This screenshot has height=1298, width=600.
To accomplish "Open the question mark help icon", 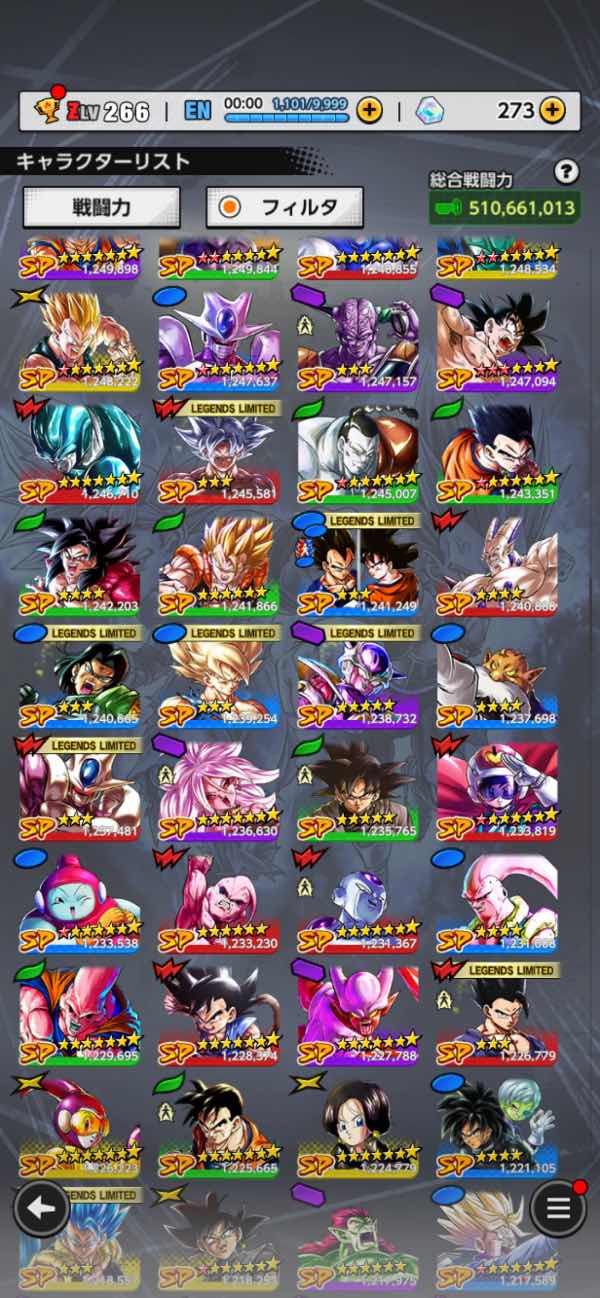I will point(567,173).
